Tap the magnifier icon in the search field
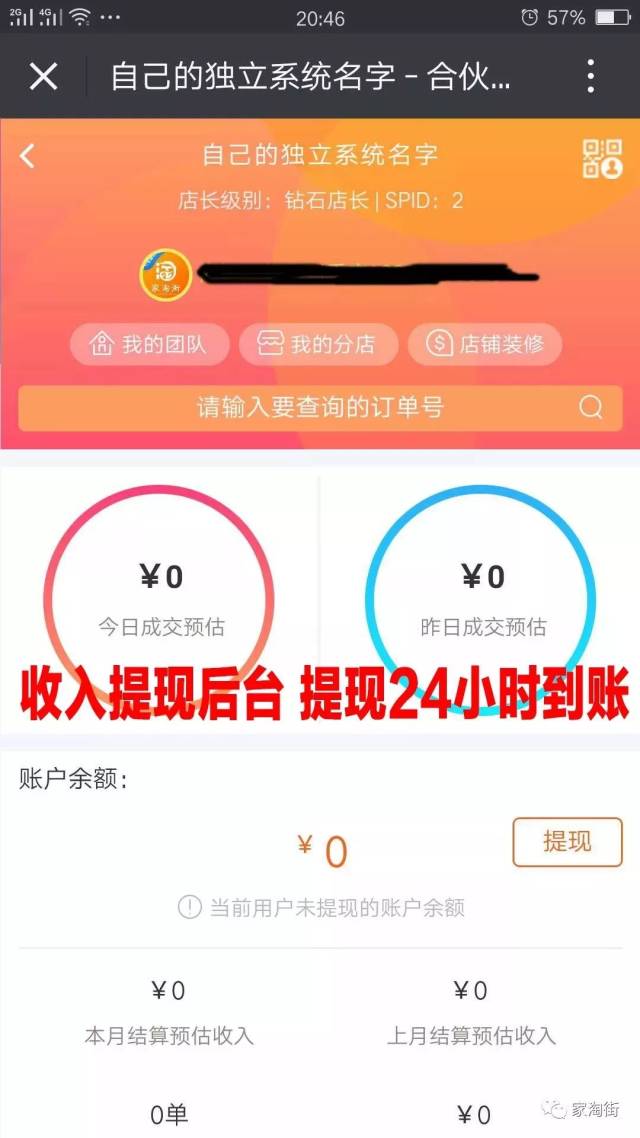The image size is (640, 1138). pos(591,407)
